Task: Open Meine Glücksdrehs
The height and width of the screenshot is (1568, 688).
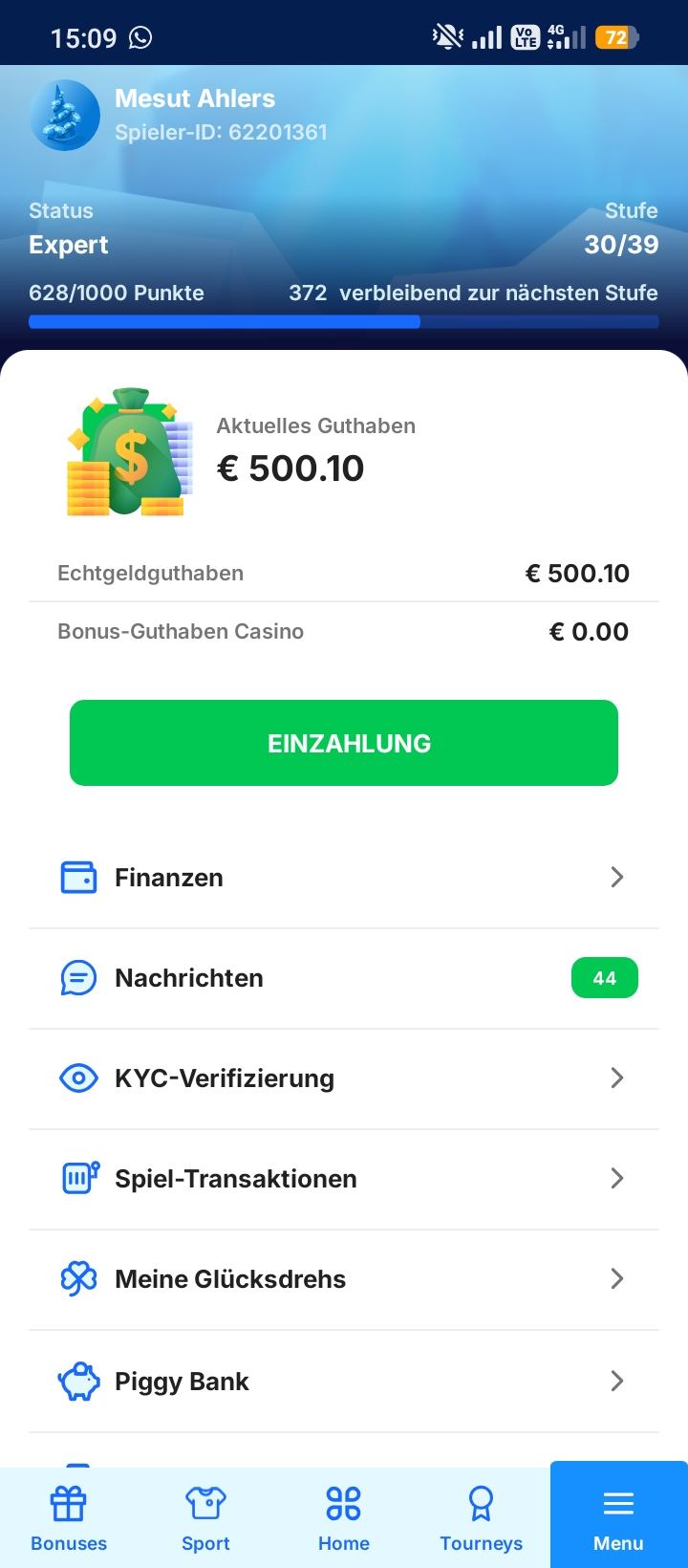Action: pyautogui.click(x=344, y=1279)
